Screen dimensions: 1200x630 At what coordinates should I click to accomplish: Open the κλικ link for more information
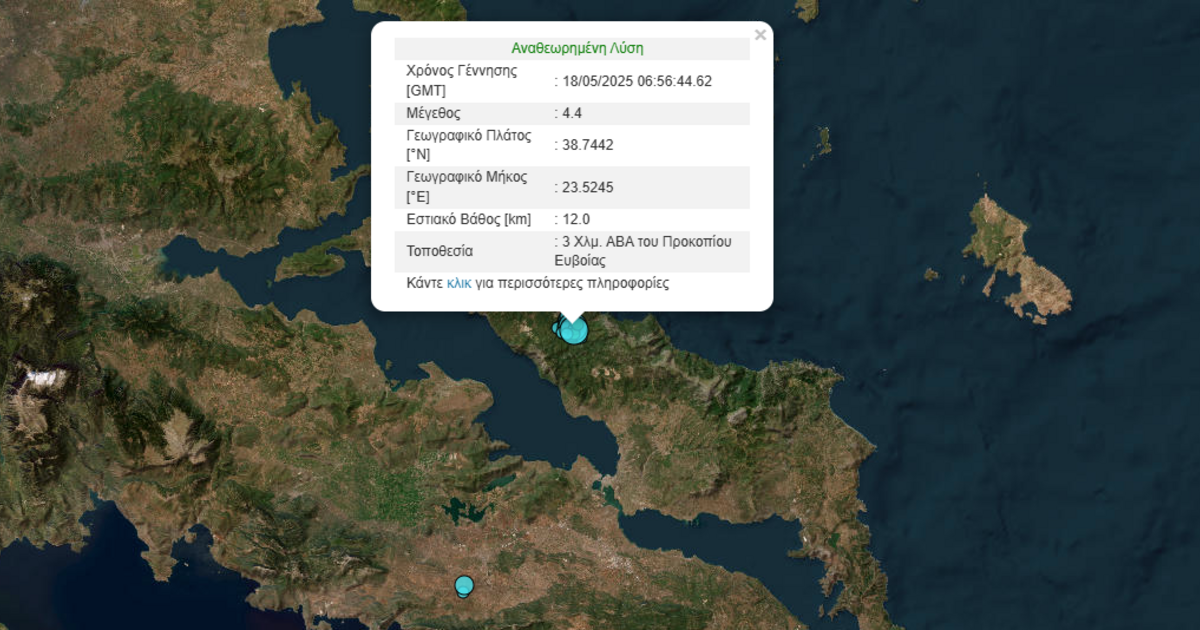(x=459, y=283)
